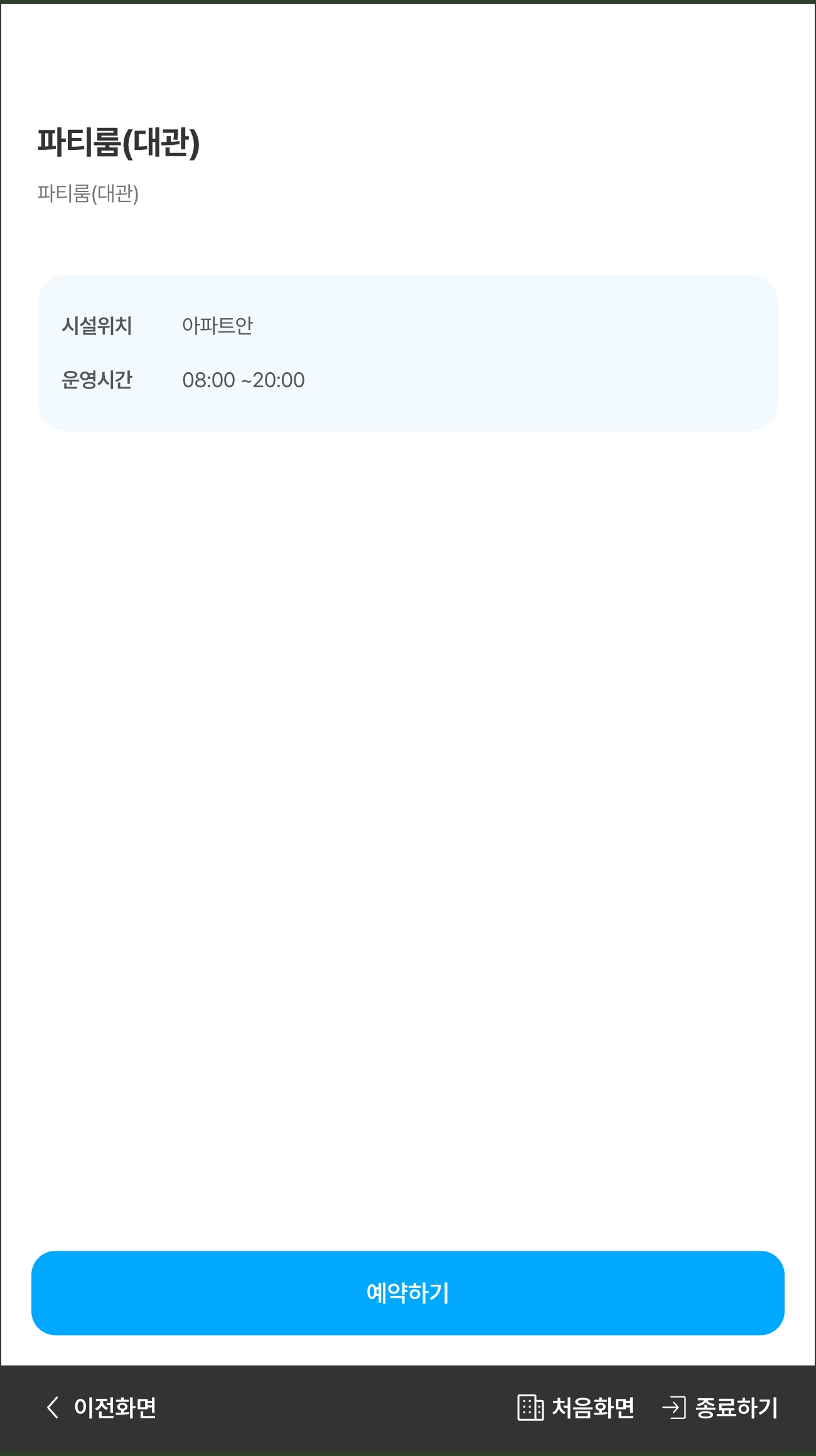The width and height of the screenshot is (816, 1456).
Task: Exit using 종료하기
Action: [x=720, y=1408]
